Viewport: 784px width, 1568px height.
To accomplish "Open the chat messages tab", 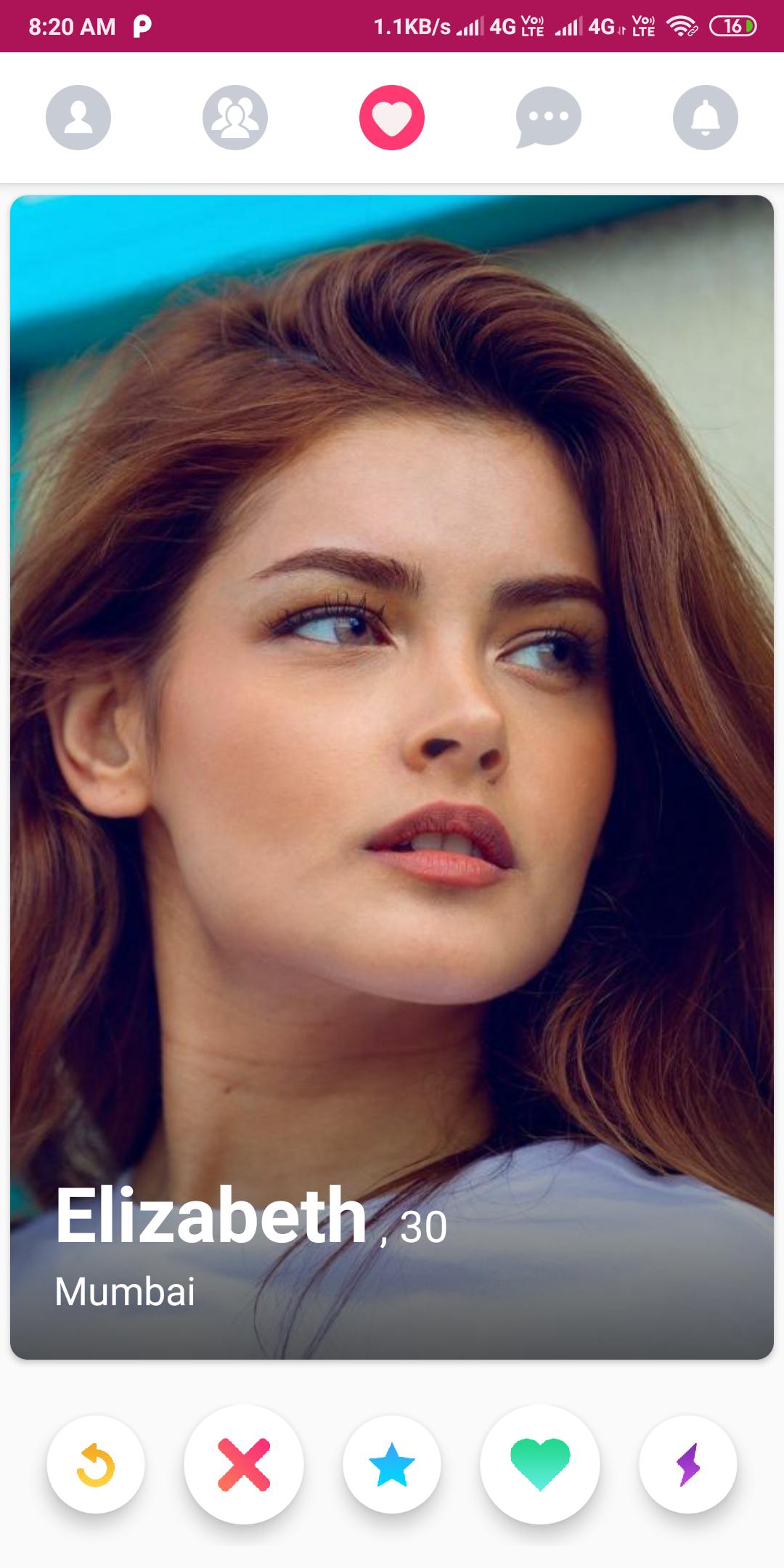I will pos(548,118).
